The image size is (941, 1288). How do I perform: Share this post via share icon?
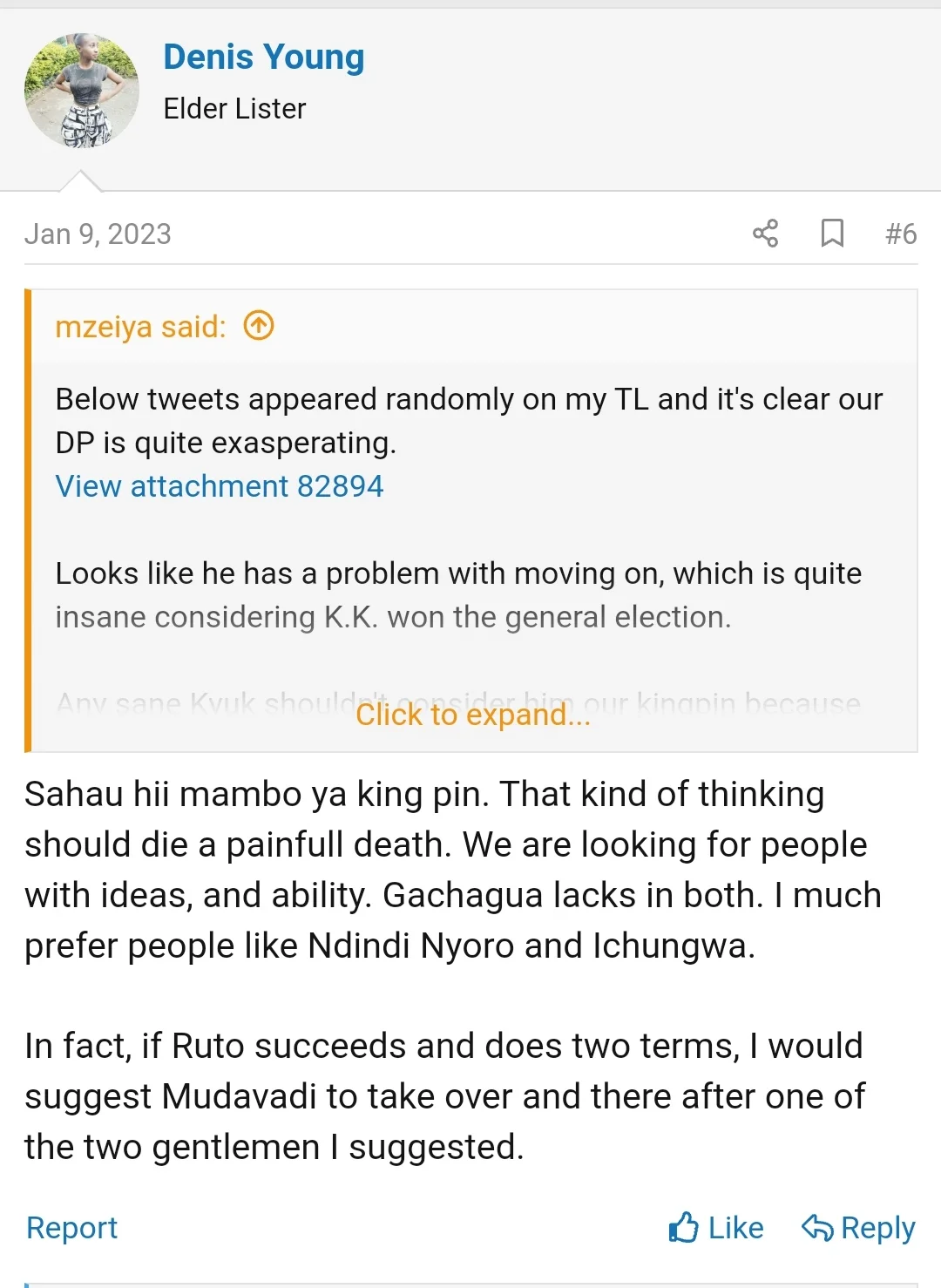tap(765, 234)
